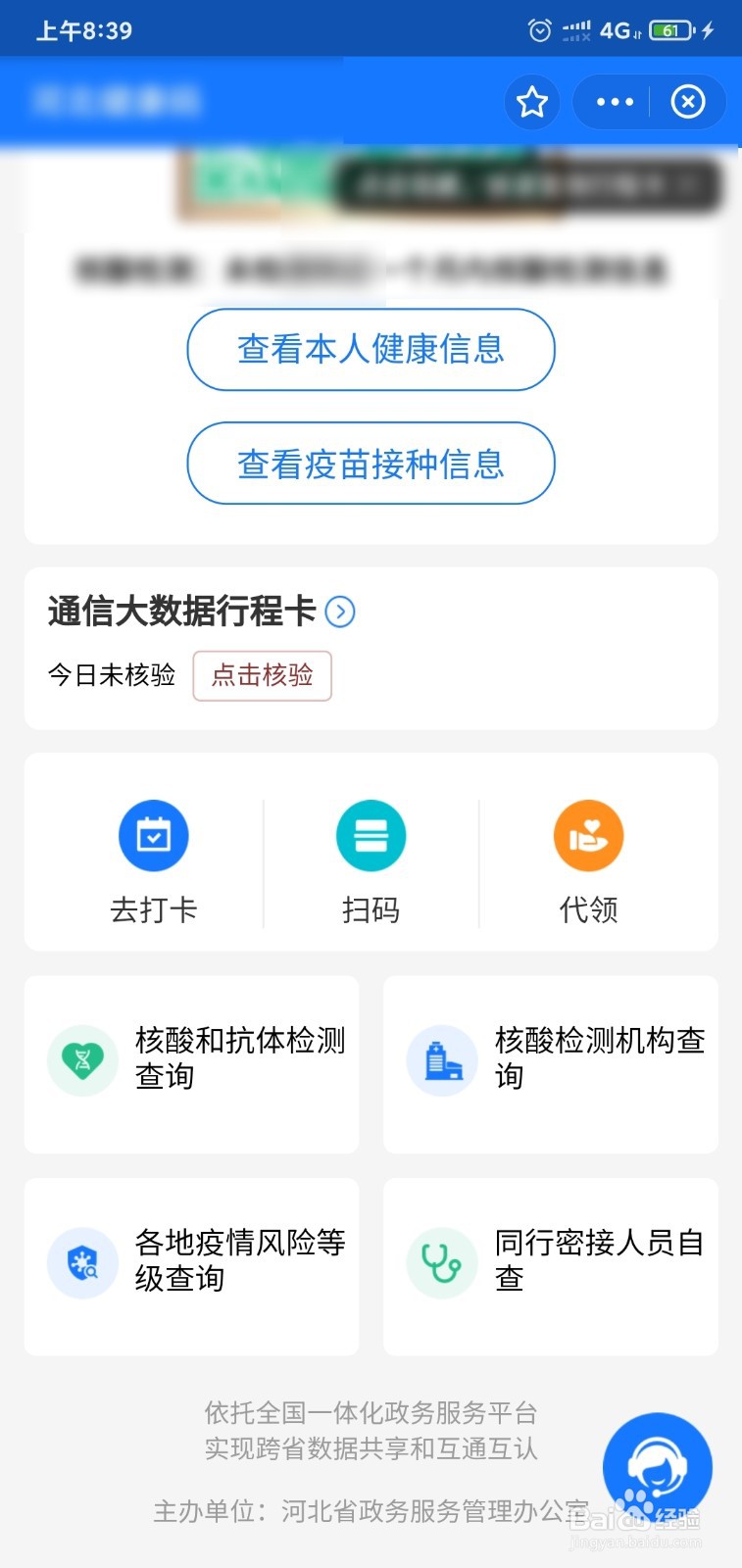Viewport: 742px width, 1568px height.
Task: Click the 查看疫苗接种信息 outlined button
Action: (x=371, y=464)
